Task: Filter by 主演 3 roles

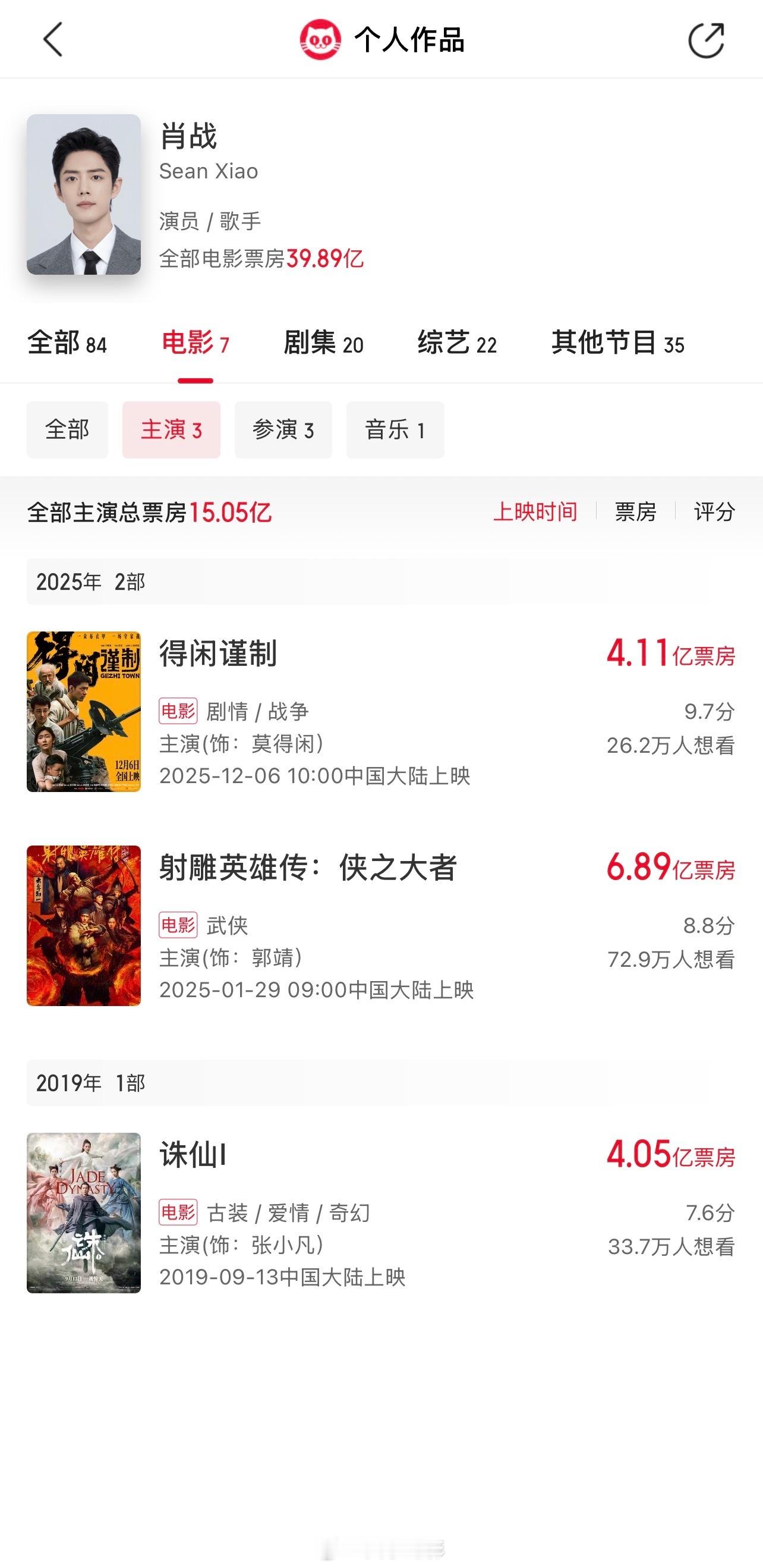Action: 171,430
